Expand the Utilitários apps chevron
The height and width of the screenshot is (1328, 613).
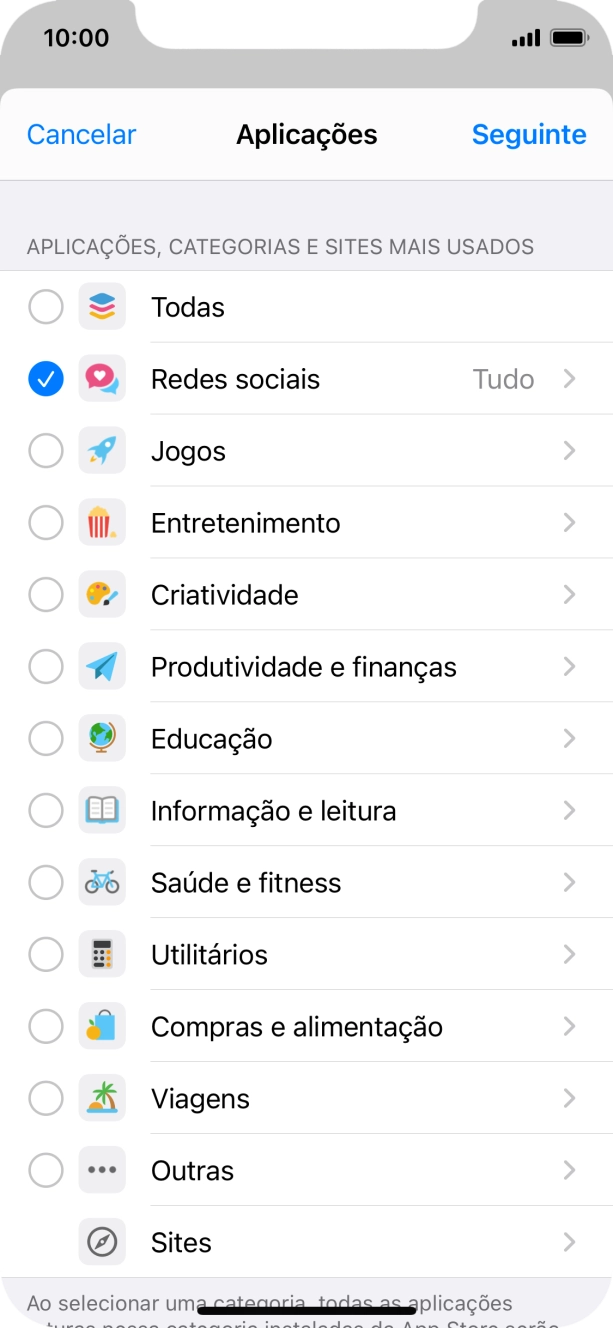569,955
